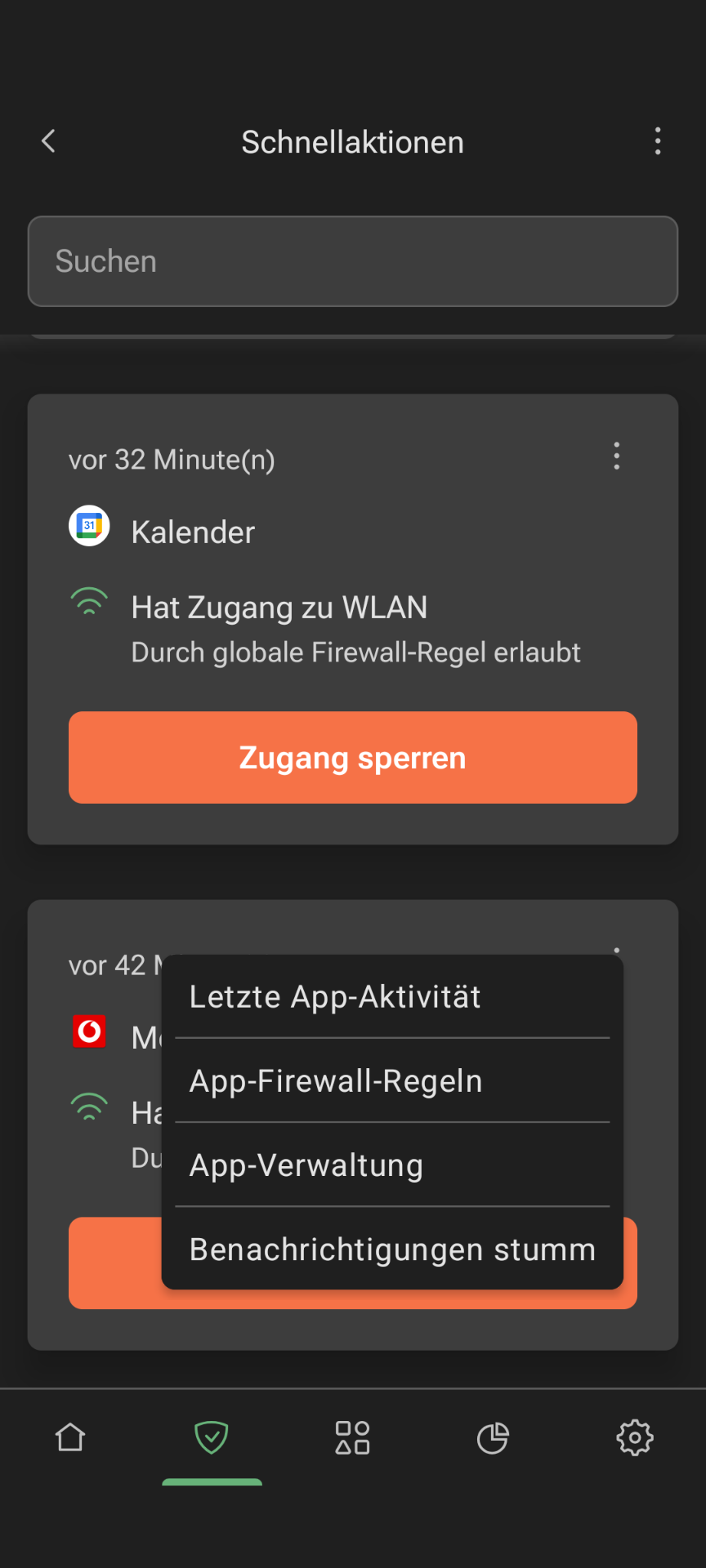Open the pie chart statistics tab
The height and width of the screenshot is (1568, 706).
coord(494,1437)
